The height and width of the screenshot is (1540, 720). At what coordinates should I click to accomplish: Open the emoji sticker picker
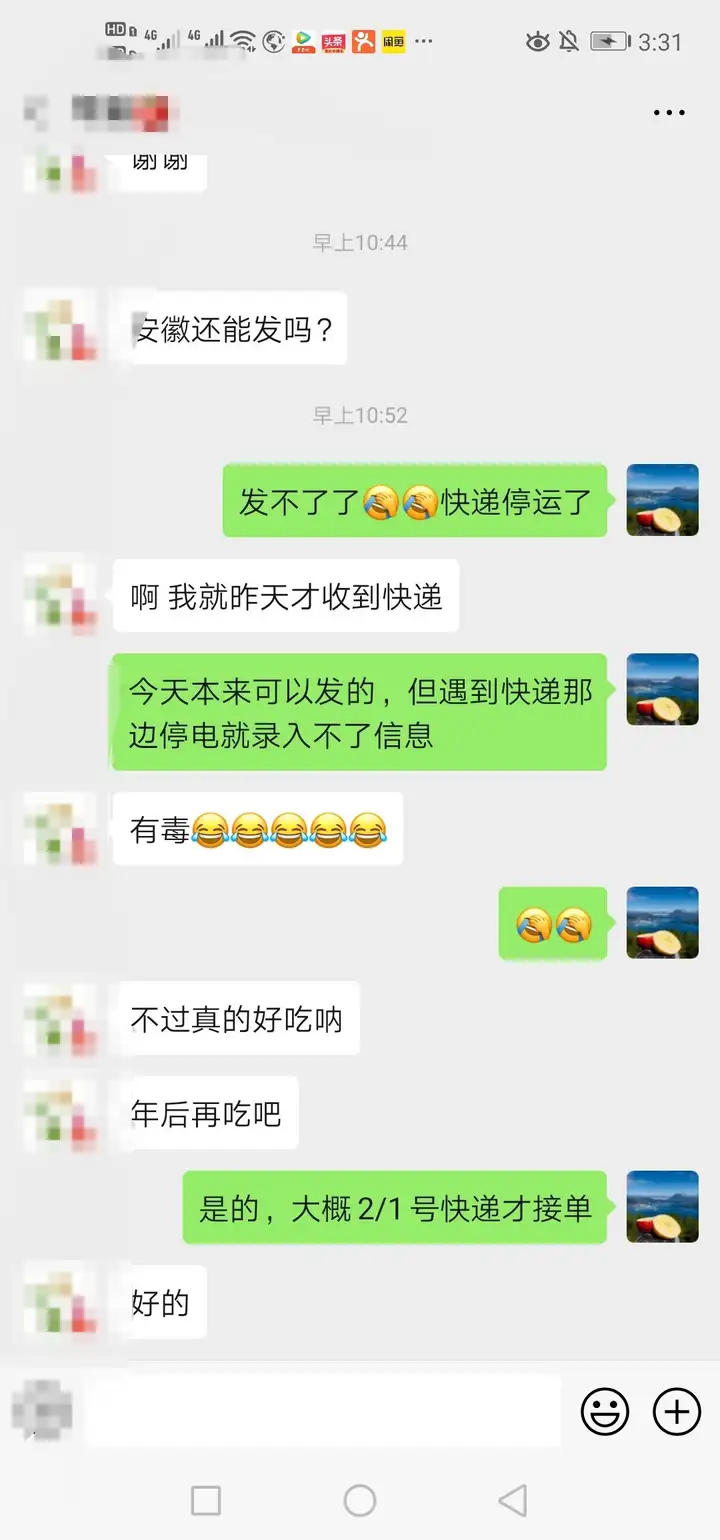605,1412
